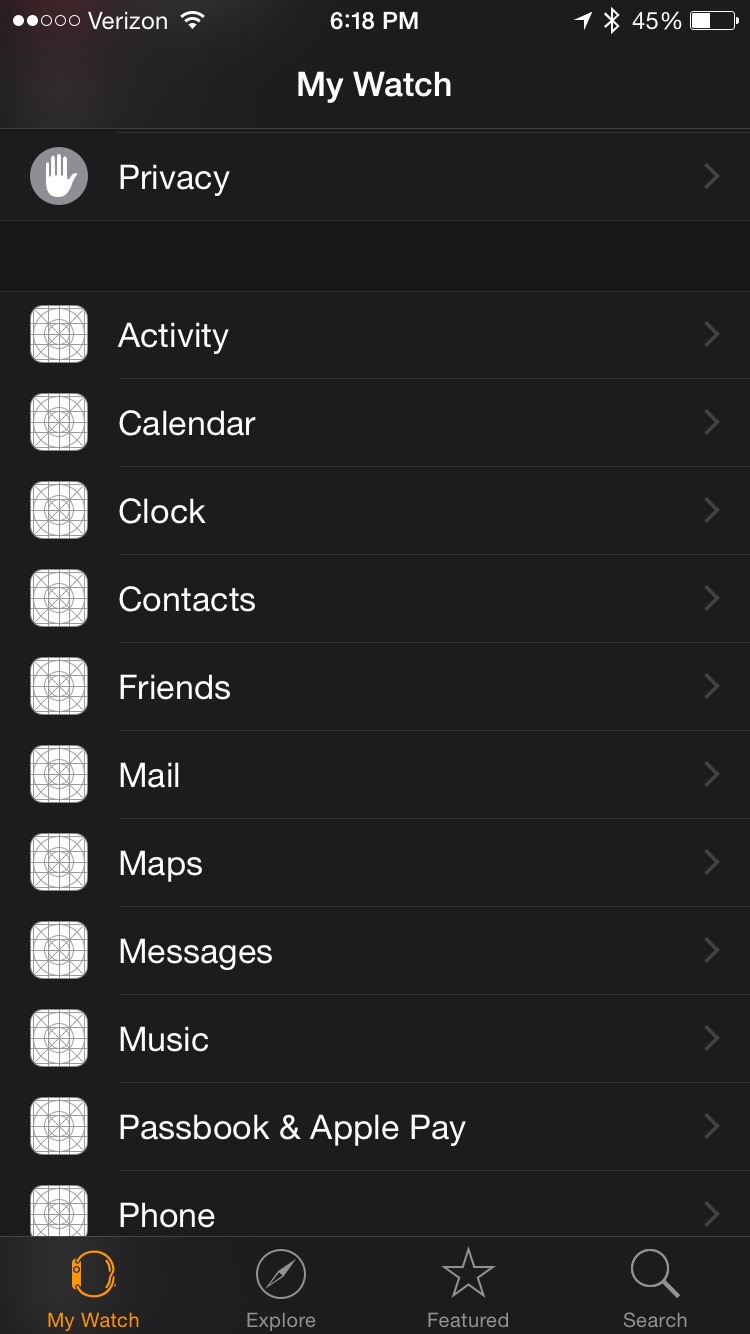Select the My Watch tab

[x=94, y=1287]
